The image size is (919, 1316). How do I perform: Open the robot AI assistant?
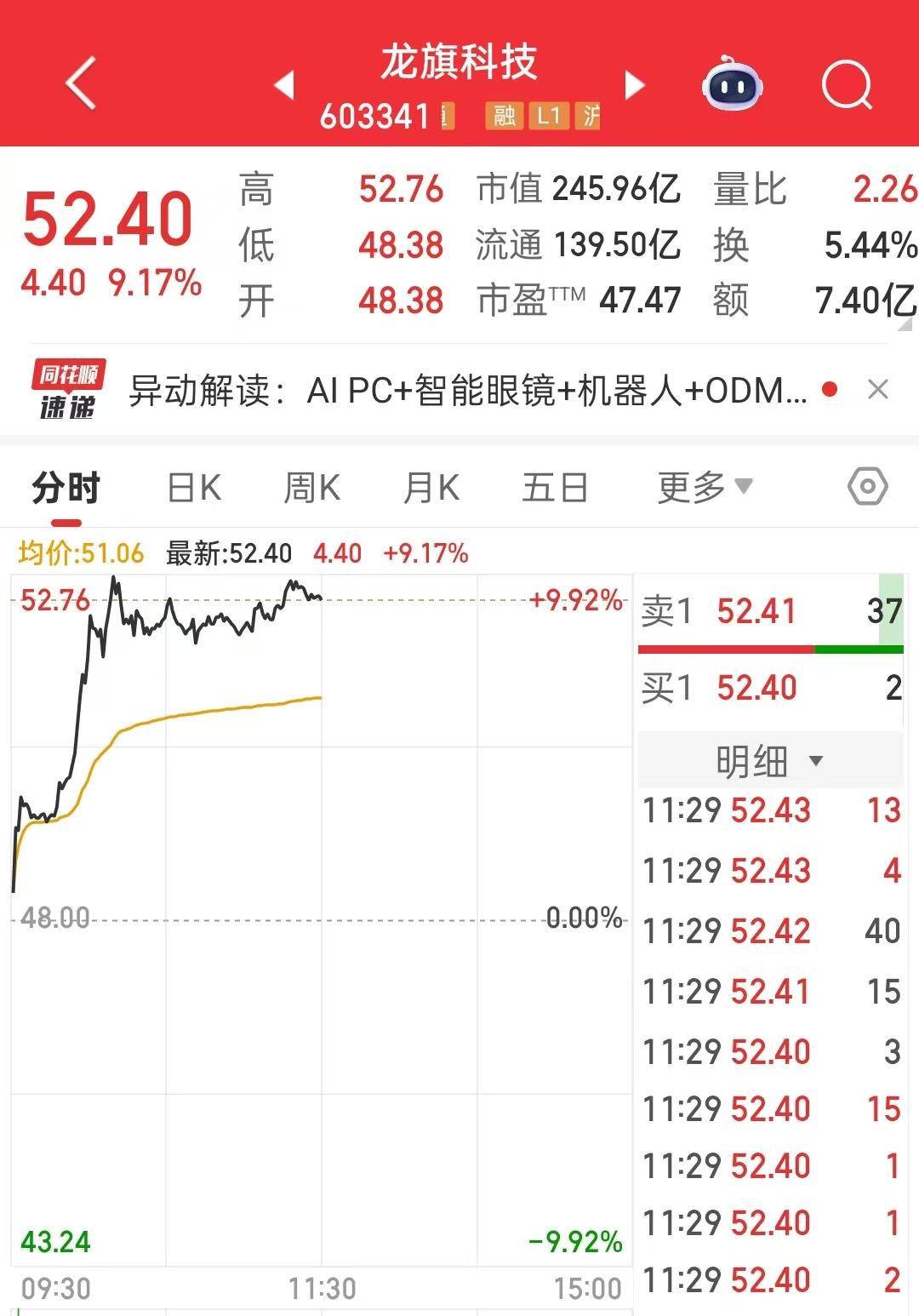pos(732,85)
